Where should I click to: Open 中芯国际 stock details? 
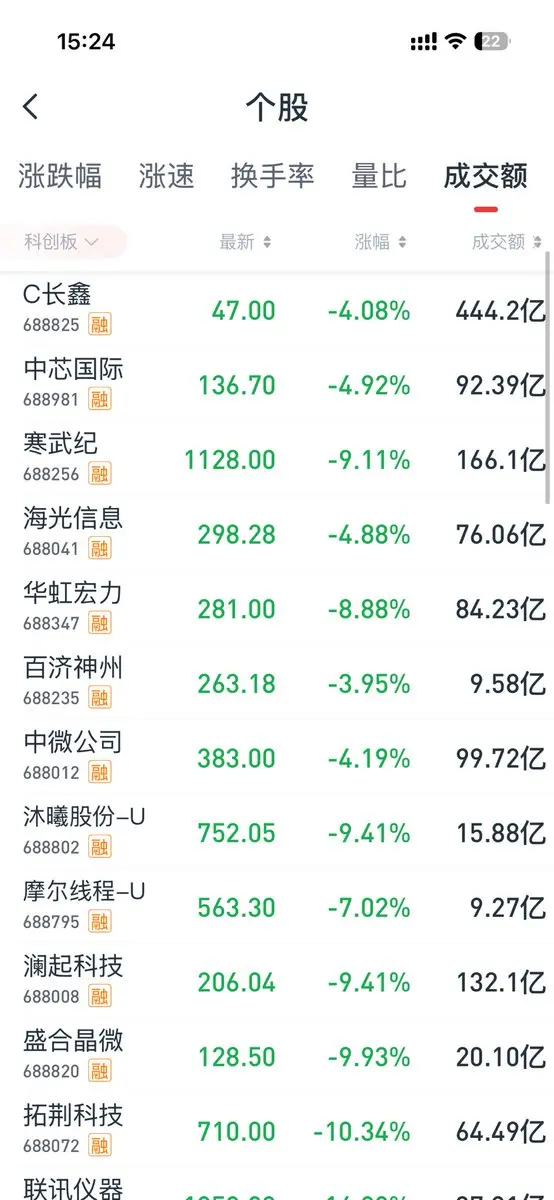pos(277,384)
